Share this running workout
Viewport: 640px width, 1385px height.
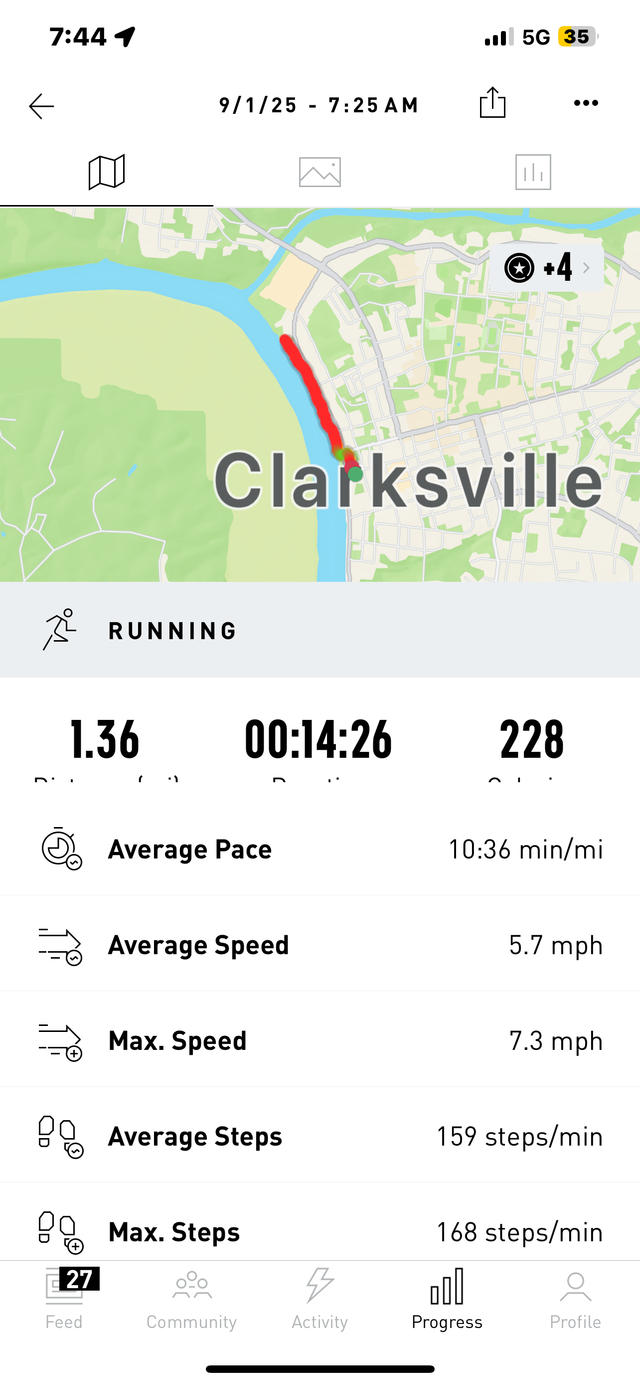(x=492, y=104)
